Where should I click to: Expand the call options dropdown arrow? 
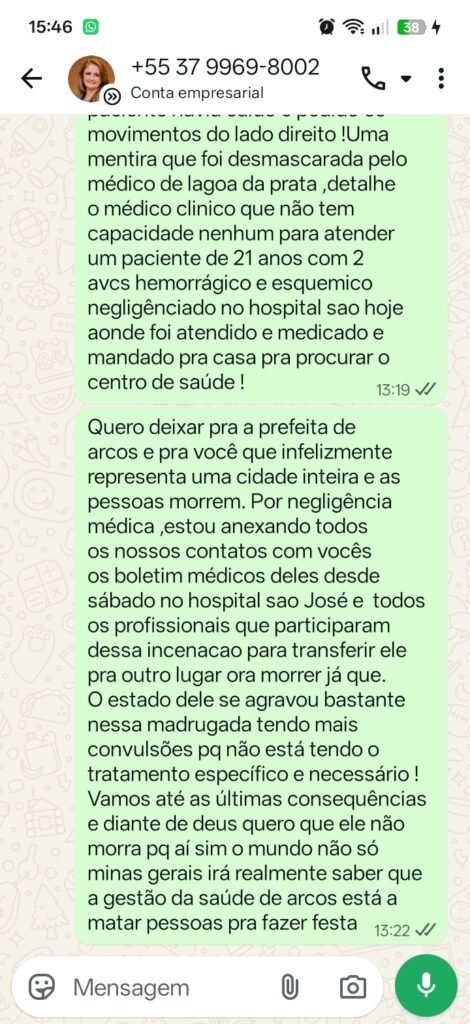406,79
